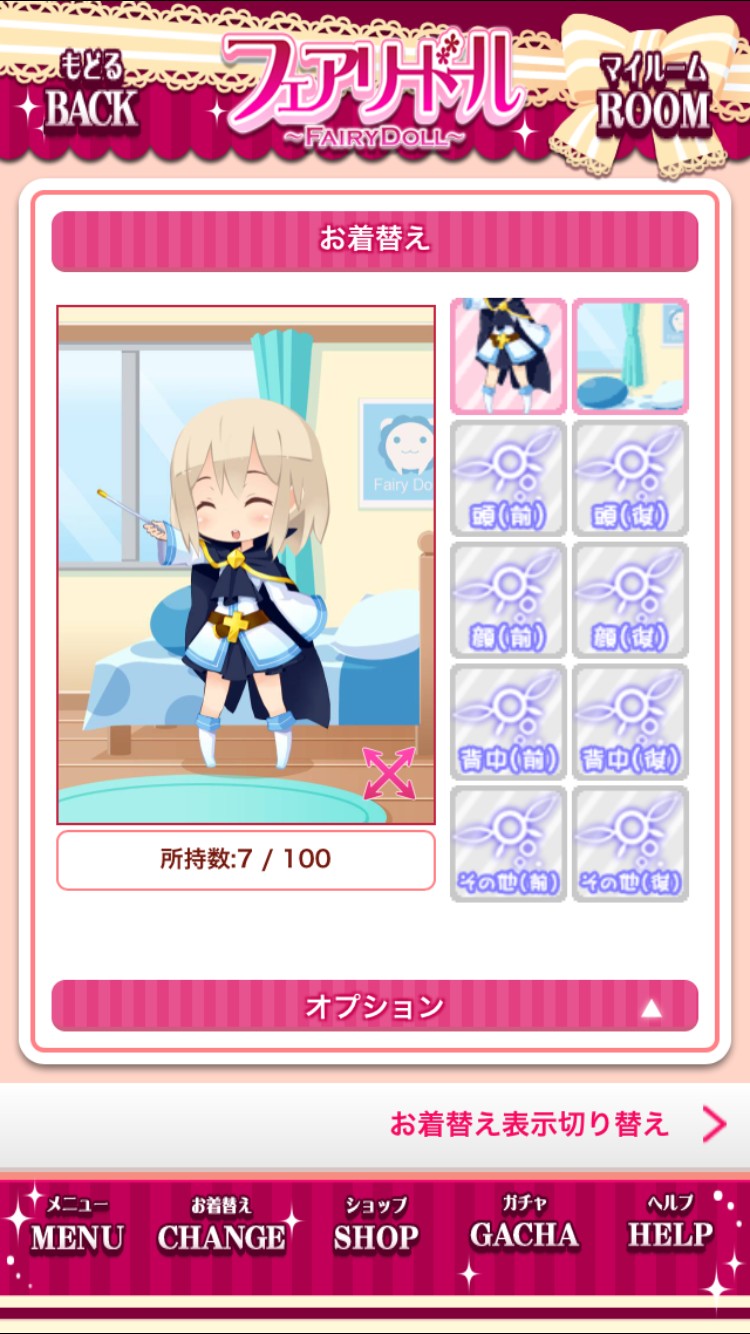Open お着替え表示切り替え
Screen dimensions: 750x1334
555,1124
